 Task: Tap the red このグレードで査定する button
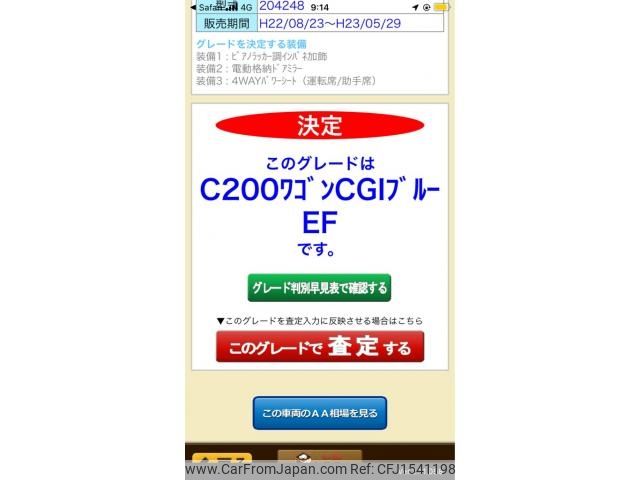coord(319,347)
